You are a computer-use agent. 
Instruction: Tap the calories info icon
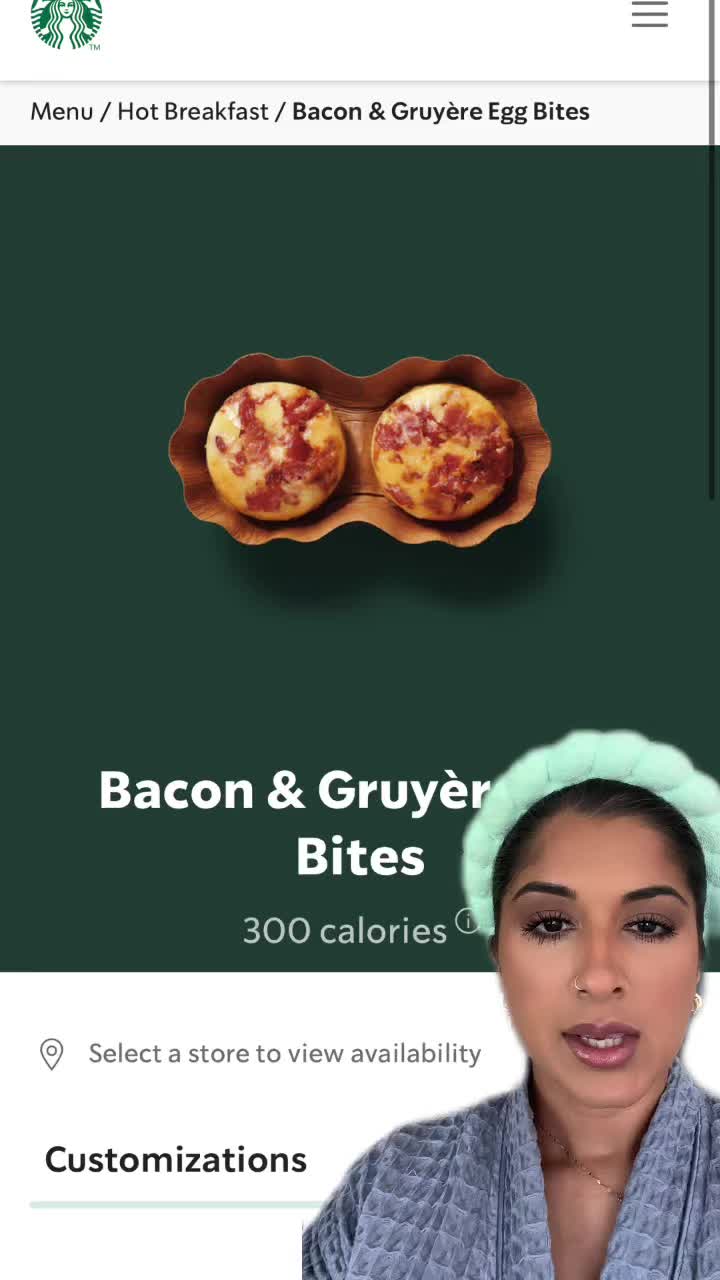coord(466,921)
